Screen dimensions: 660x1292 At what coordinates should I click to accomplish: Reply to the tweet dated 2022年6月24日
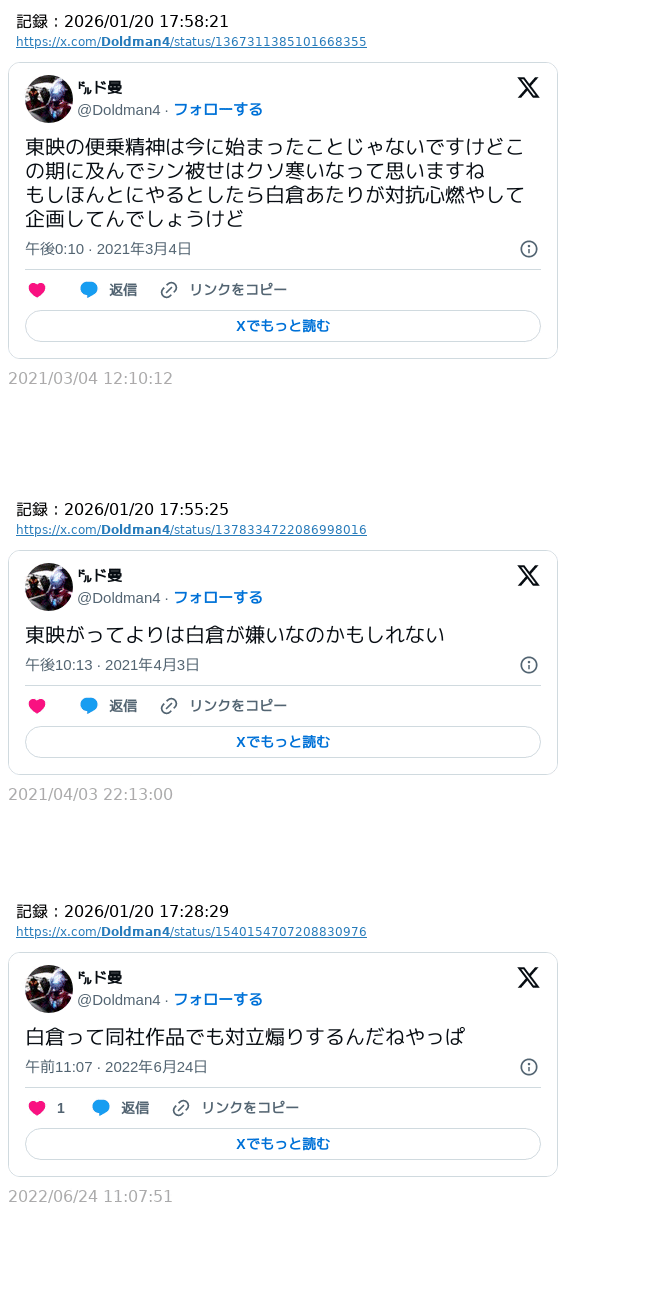tap(120, 1108)
